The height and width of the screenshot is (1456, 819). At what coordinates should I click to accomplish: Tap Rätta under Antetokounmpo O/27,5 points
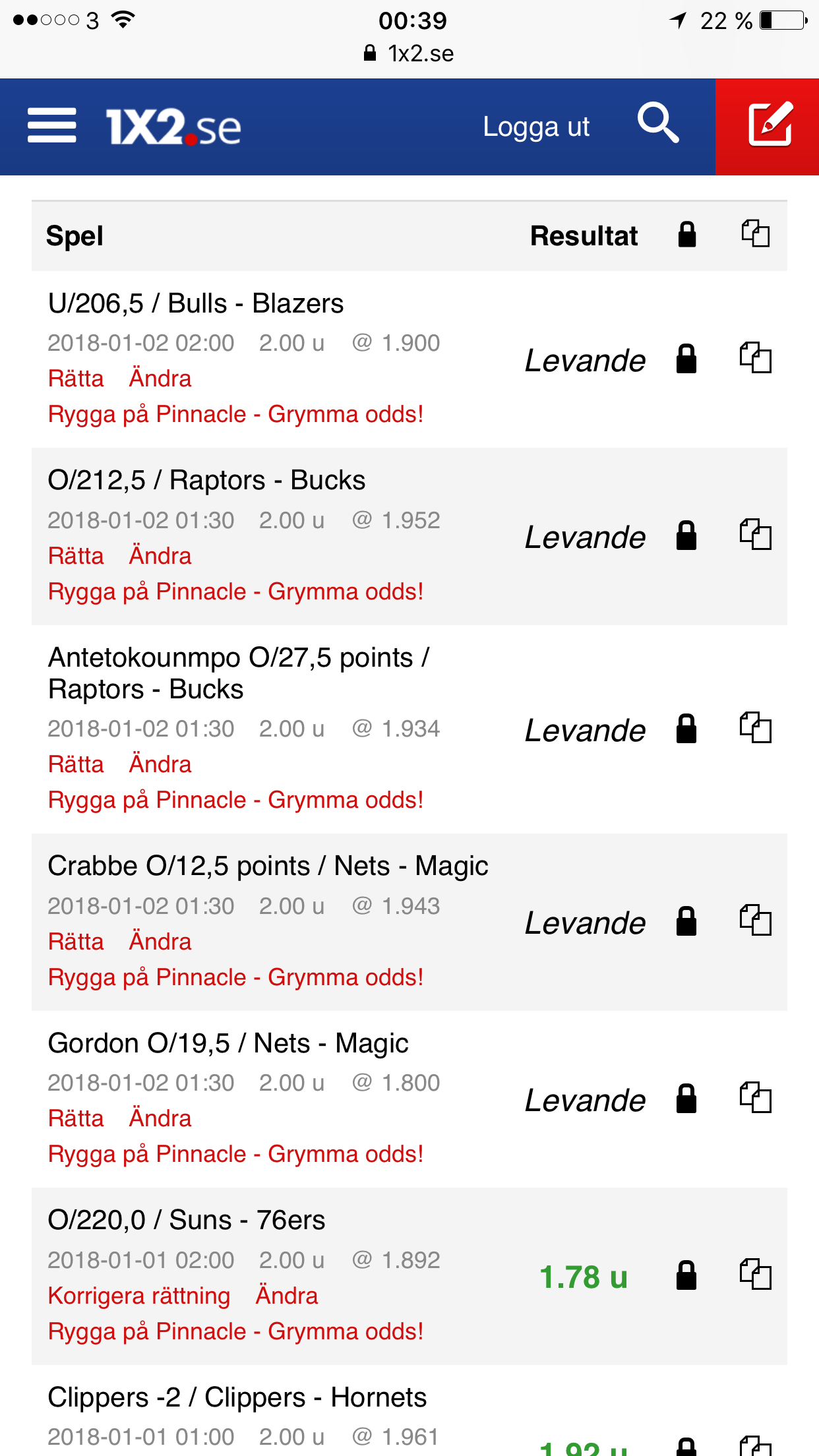[x=76, y=764]
